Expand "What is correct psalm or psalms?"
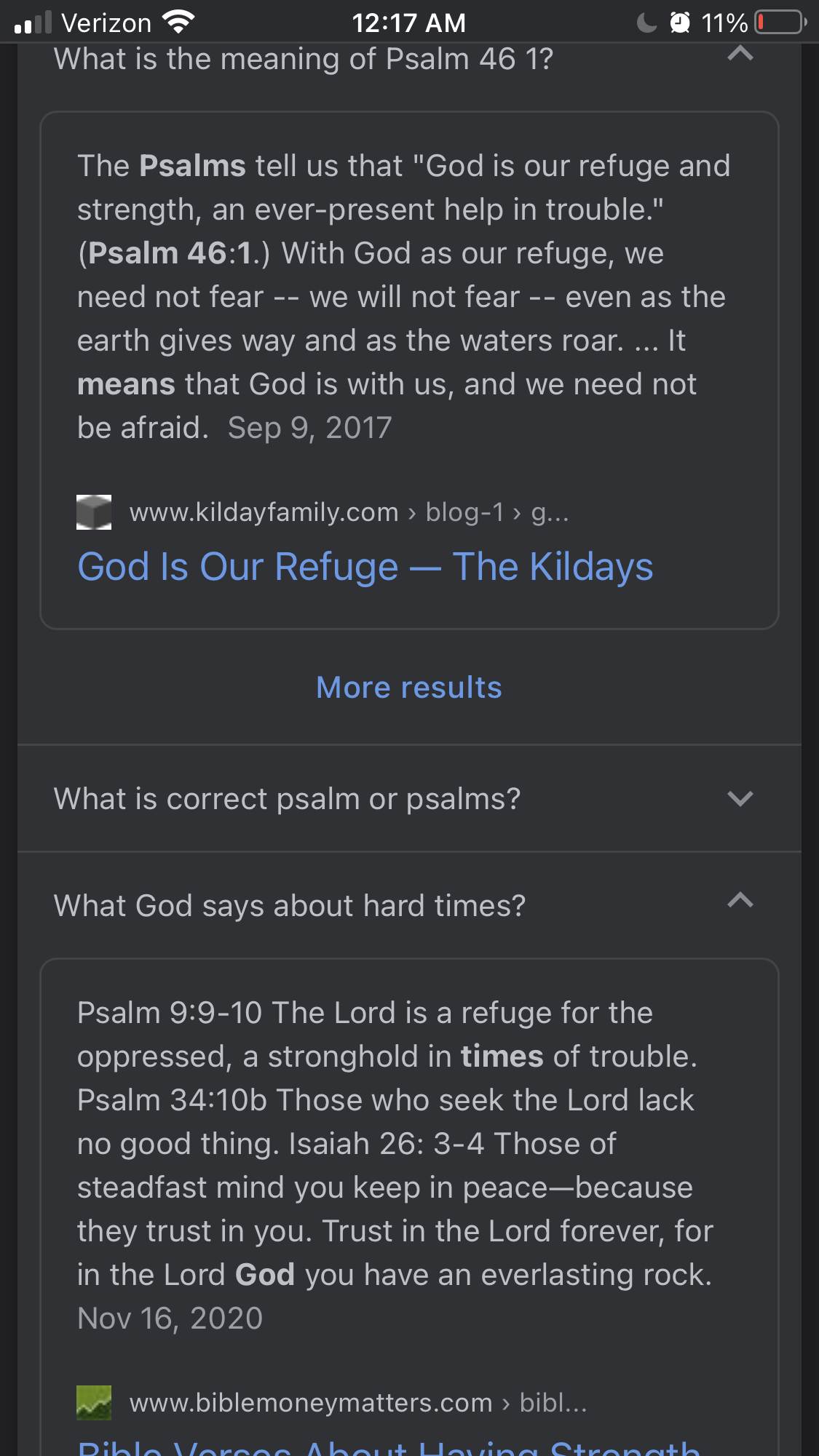This screenshot has height=1456, width=819. pos(740,798)
